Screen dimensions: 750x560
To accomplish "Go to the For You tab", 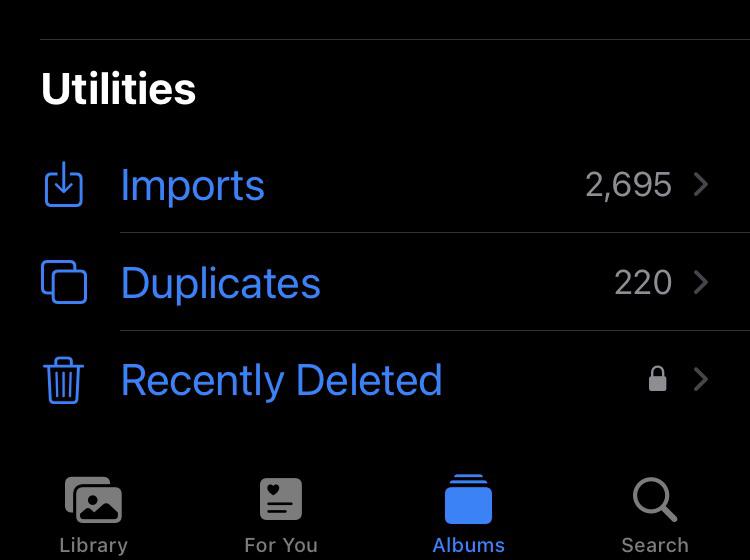I will point(281,514).
